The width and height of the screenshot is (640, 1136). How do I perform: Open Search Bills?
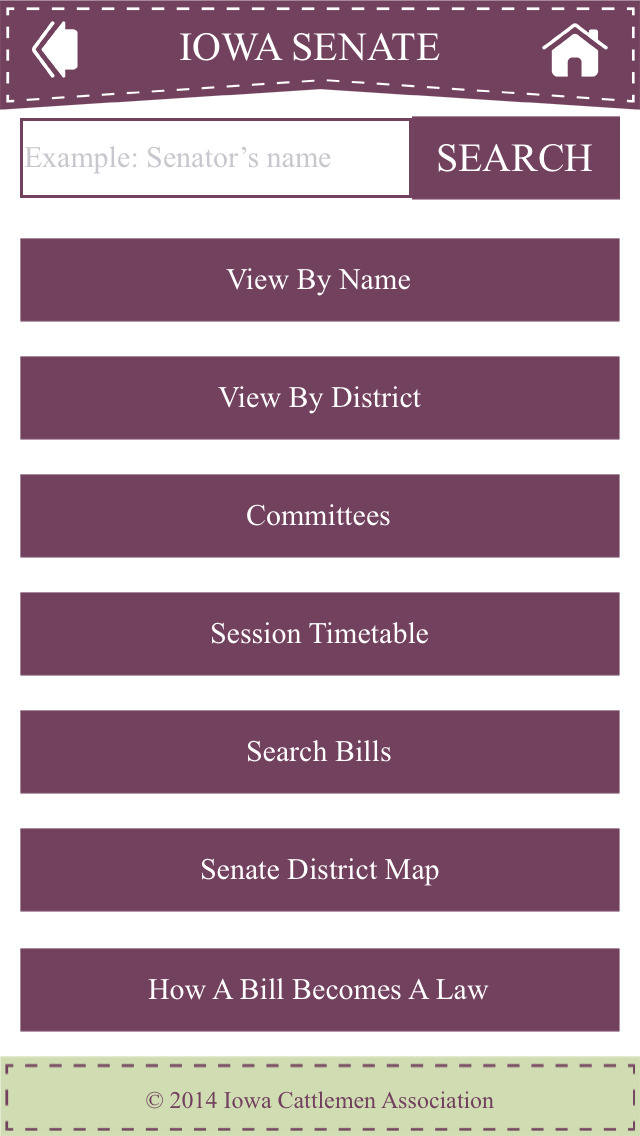tap(319, 752)
